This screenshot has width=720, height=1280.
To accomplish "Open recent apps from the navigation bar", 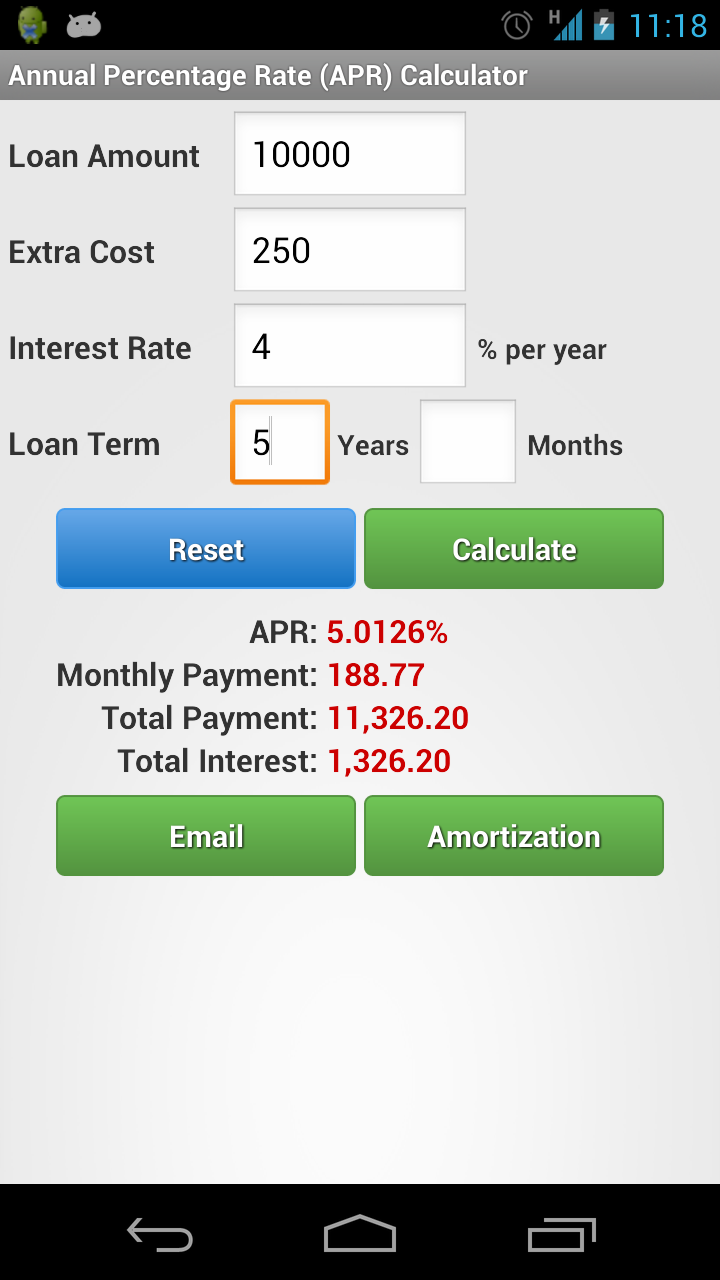I will [x=561, y=1234].
